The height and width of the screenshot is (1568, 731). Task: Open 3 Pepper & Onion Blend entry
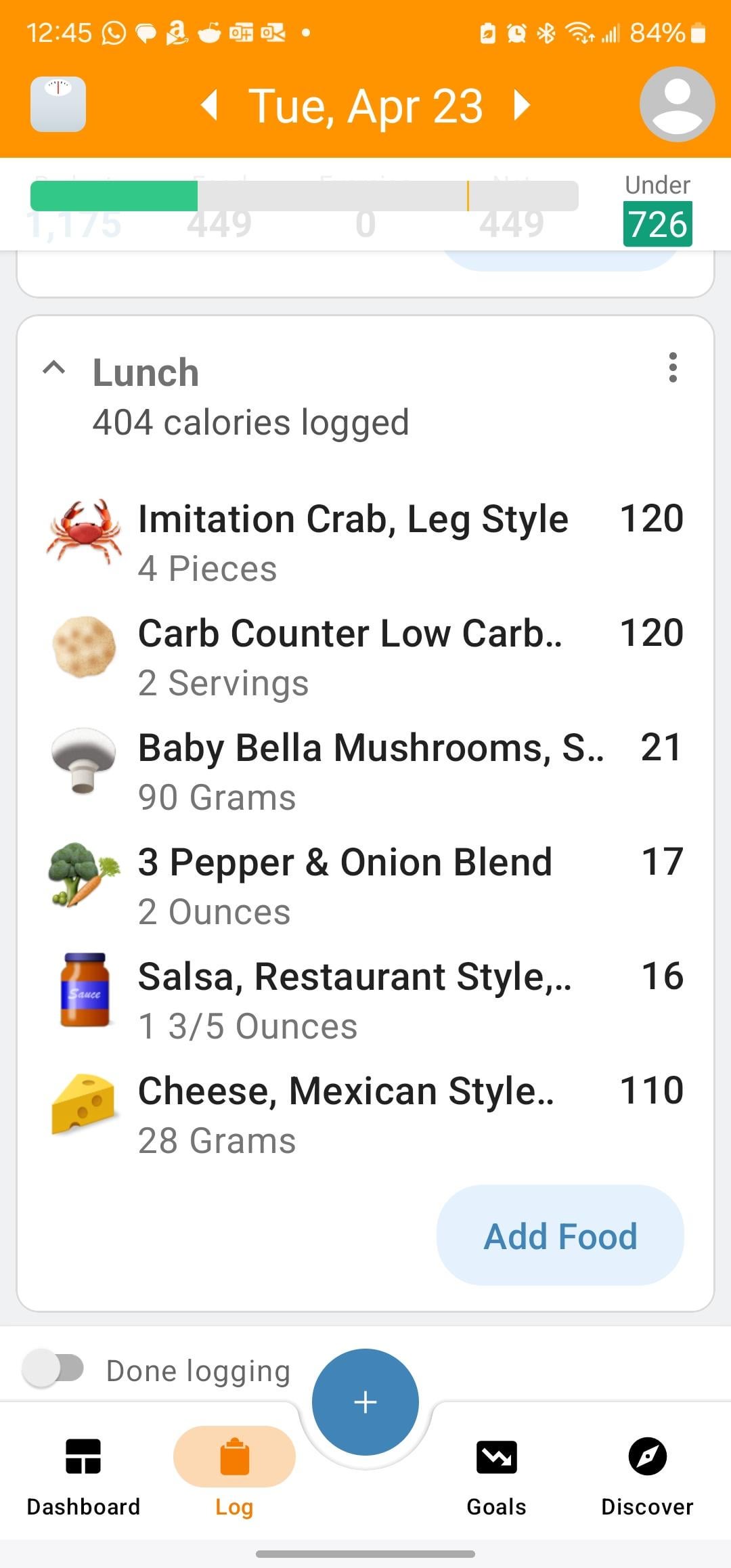(x=365, y=886)
